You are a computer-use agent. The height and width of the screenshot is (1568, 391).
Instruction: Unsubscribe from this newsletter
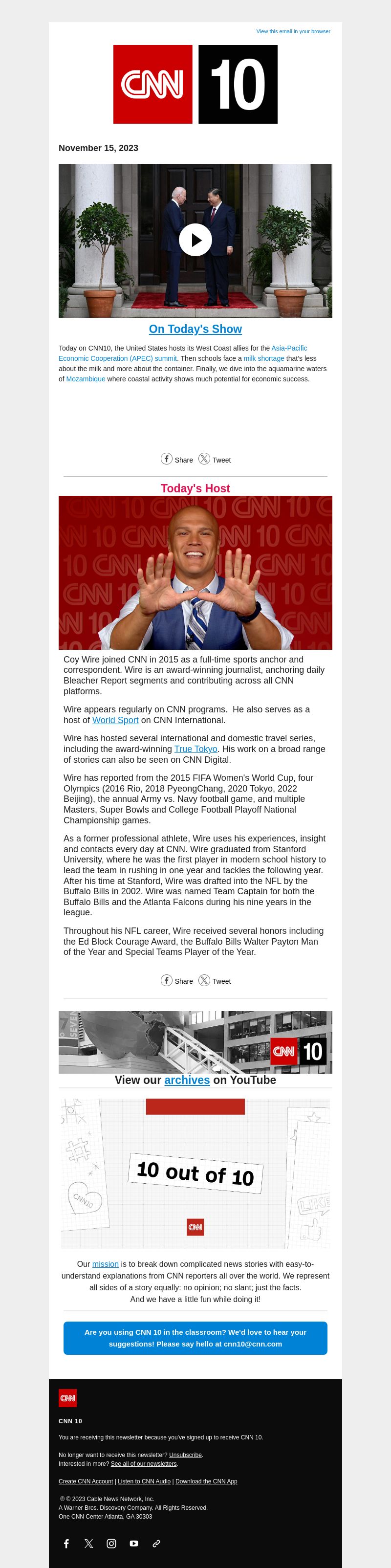[x=185, y=1455]
